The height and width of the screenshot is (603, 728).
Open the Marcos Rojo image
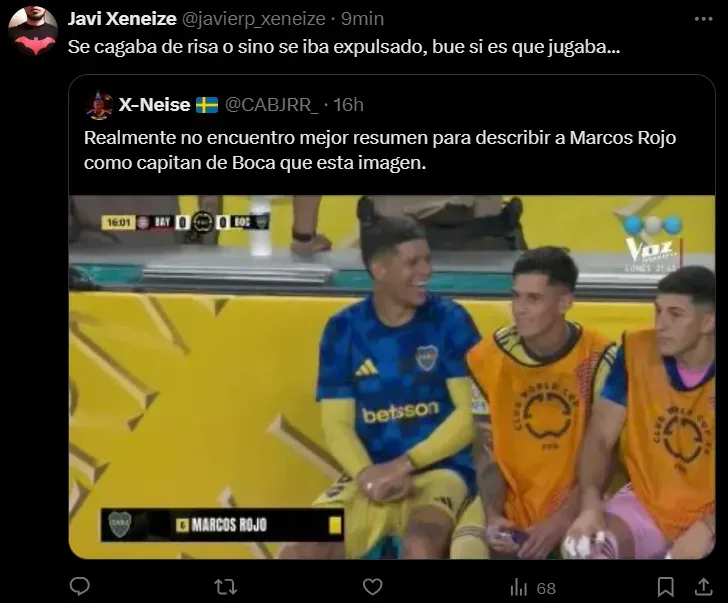[x=391, y=375]
